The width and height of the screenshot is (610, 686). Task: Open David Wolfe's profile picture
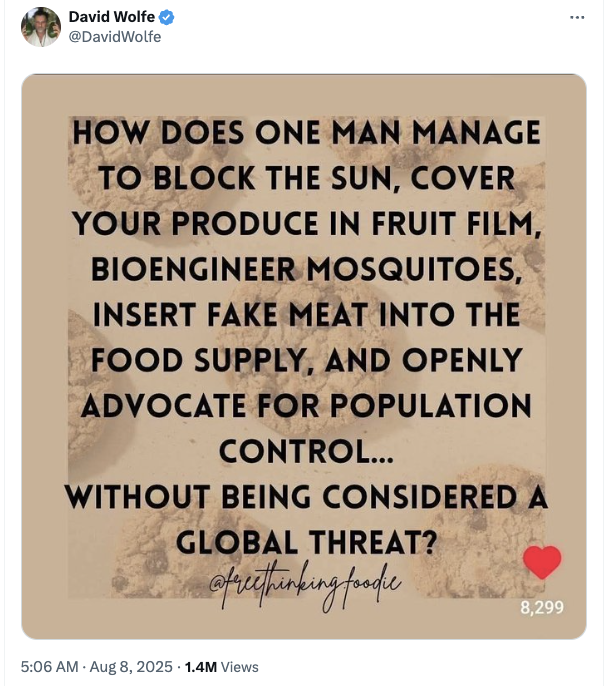coord(41,27)
